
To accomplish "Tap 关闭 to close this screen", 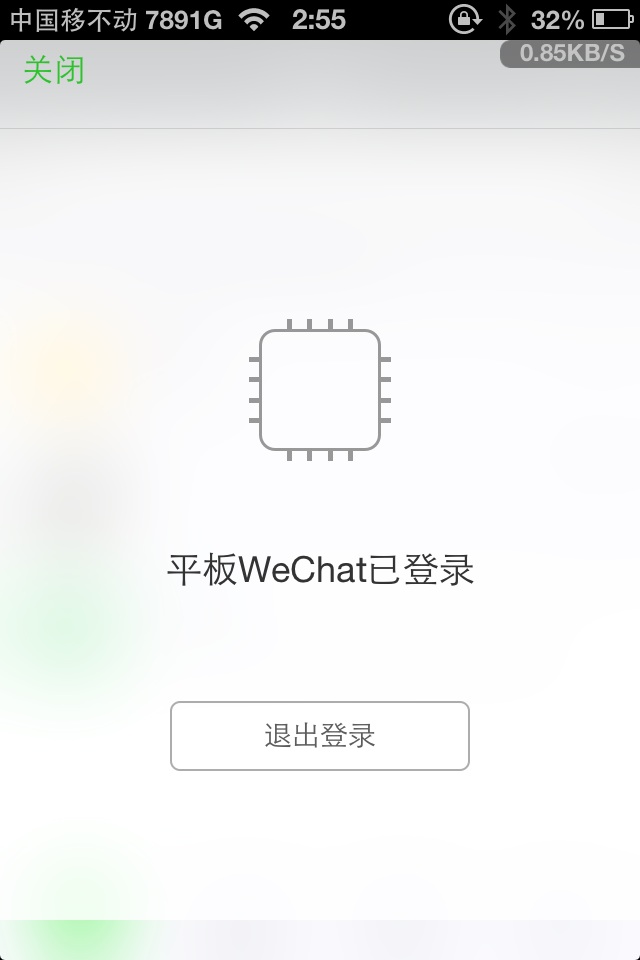I will coord(54,71).
